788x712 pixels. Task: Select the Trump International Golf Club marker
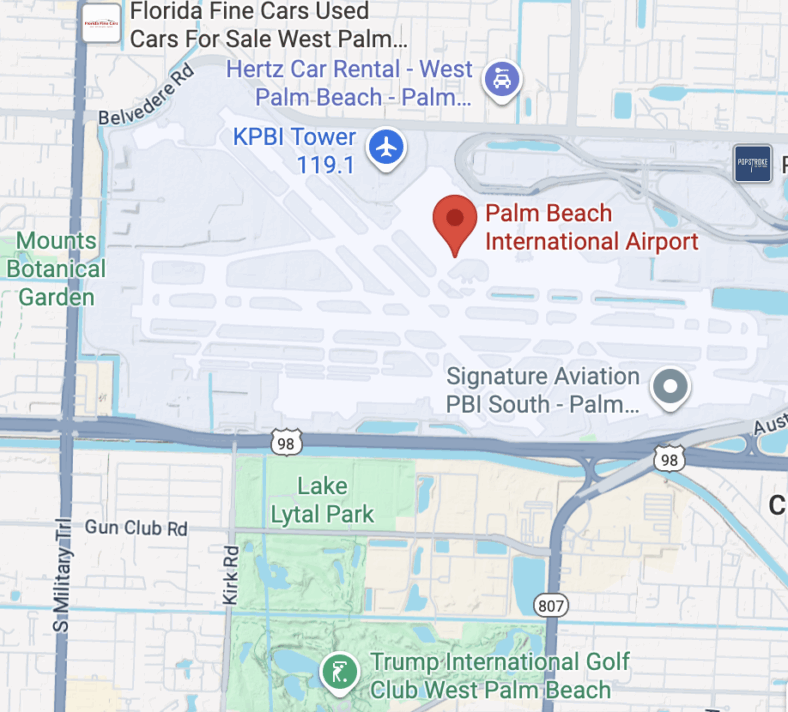[340, 673]
